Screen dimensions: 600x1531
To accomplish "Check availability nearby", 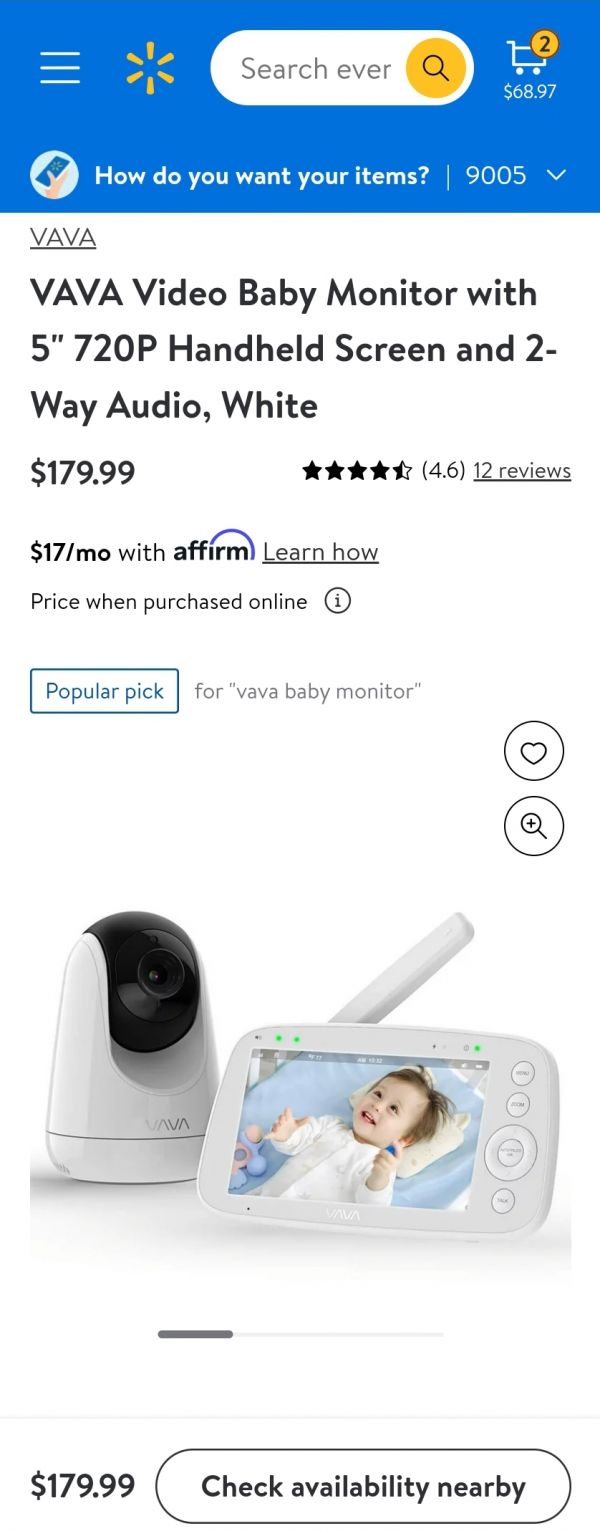I will click(x=363, y=1486).
